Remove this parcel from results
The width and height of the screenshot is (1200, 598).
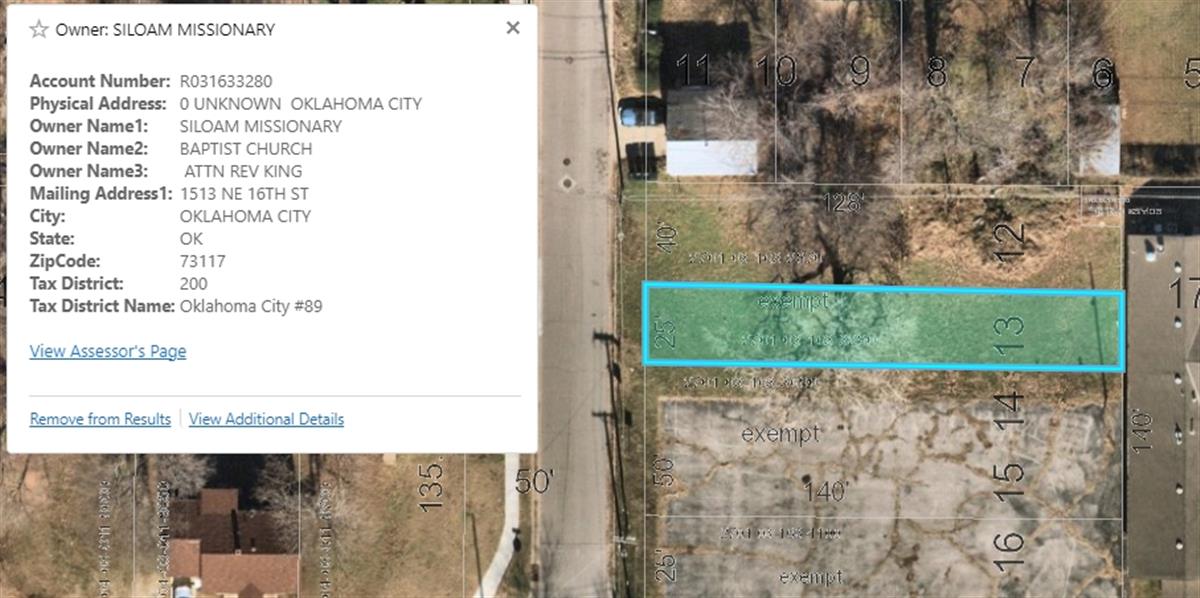[100, 419]
